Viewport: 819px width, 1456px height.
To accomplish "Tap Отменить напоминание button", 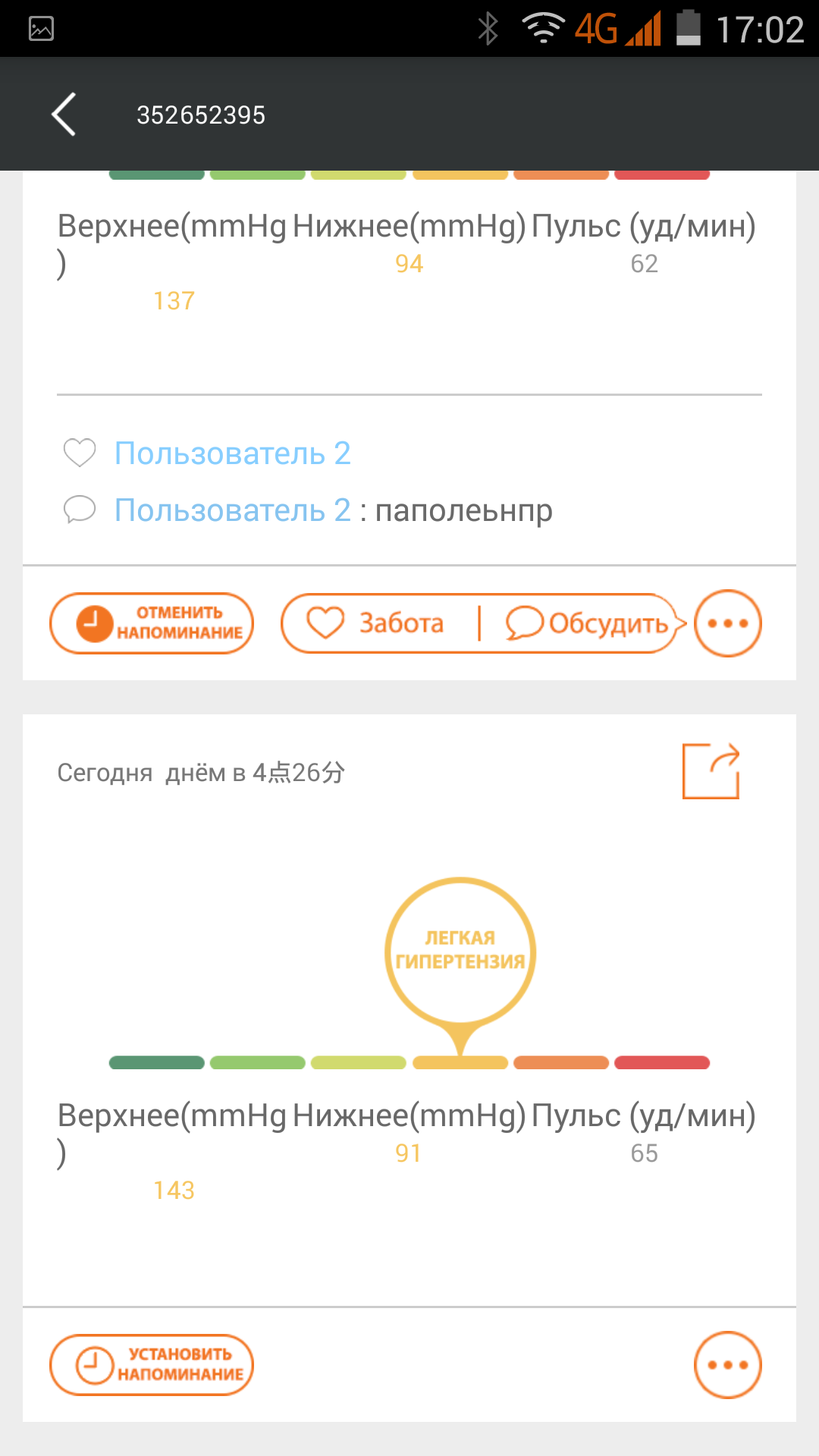I will 152,623.
